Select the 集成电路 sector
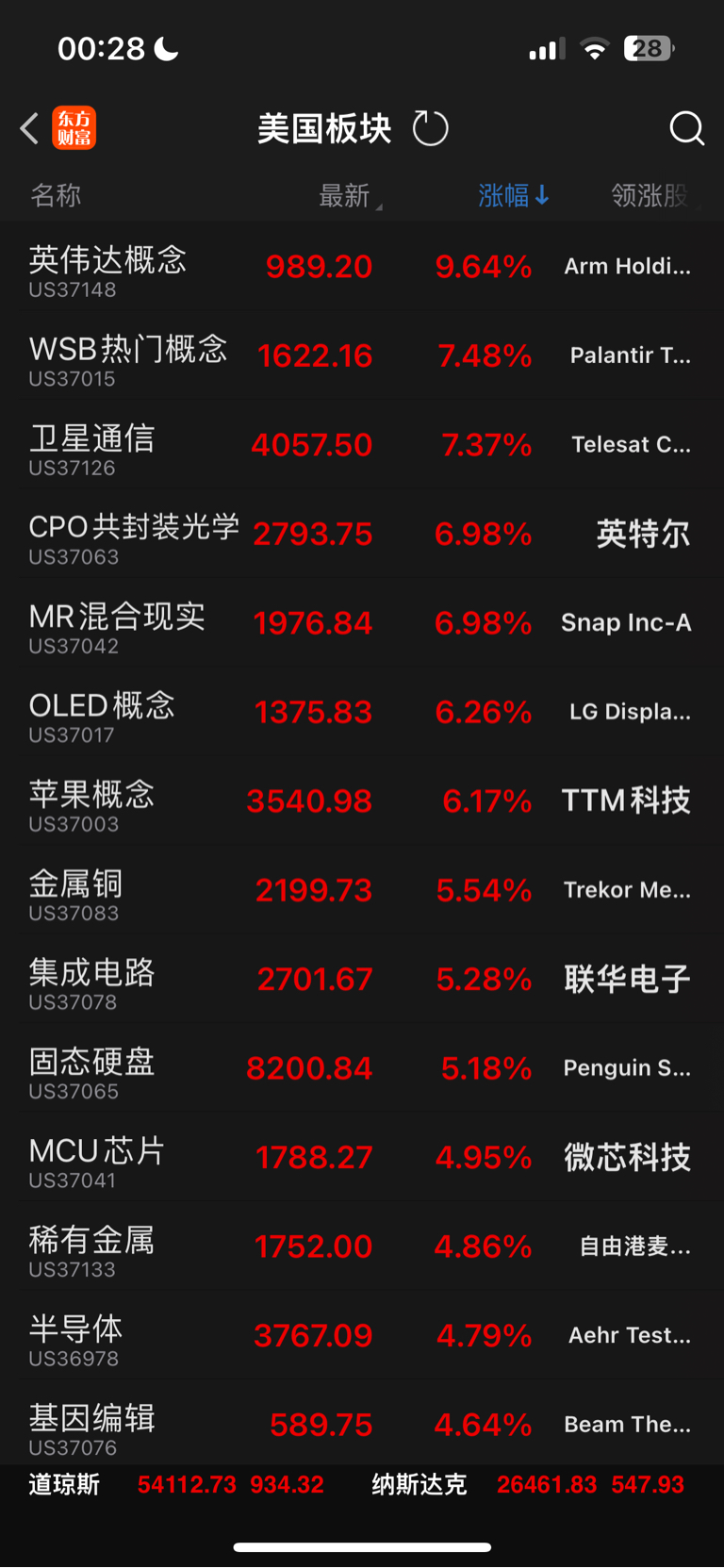Screen dimensions: 724x1568 [x=362, y=980]
